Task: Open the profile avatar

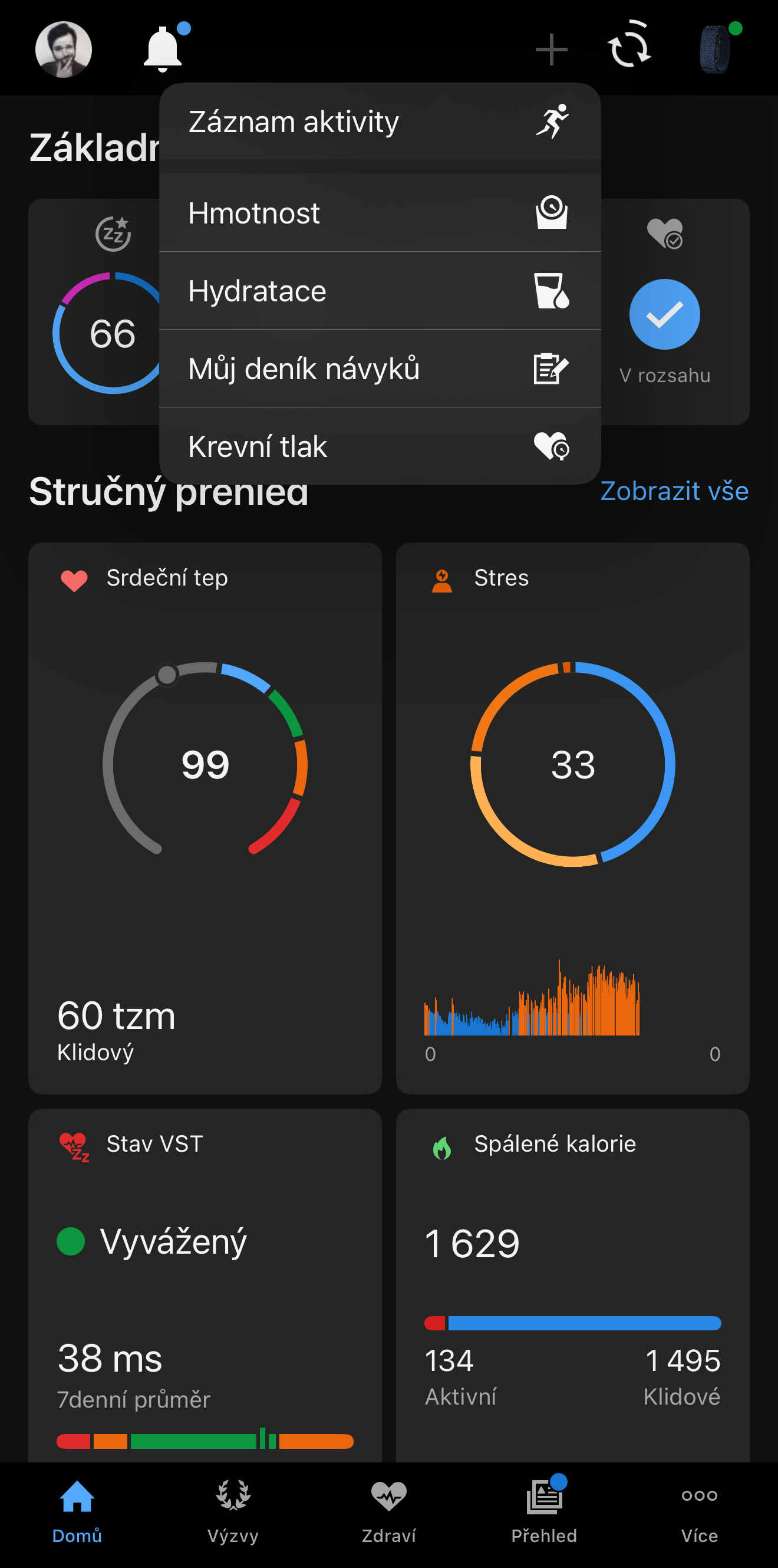Action: coord(63,50)
